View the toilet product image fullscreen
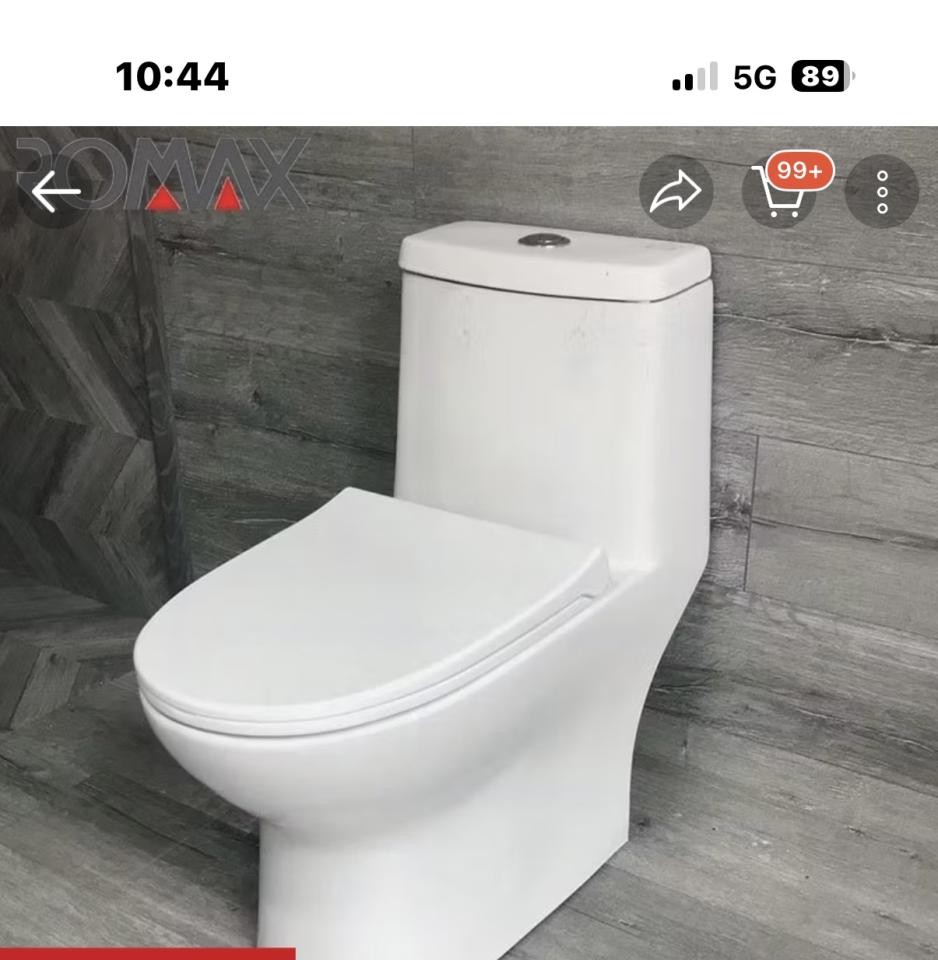Screen dimensions: 938x960 tap(469, 560)
